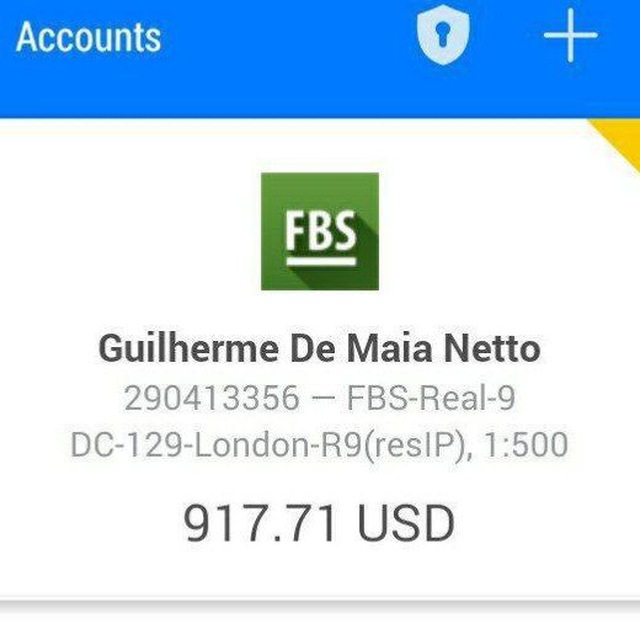The image size is (640, 640).
Task: Add a new account with plus icon
Action: (x=570, y=38)
